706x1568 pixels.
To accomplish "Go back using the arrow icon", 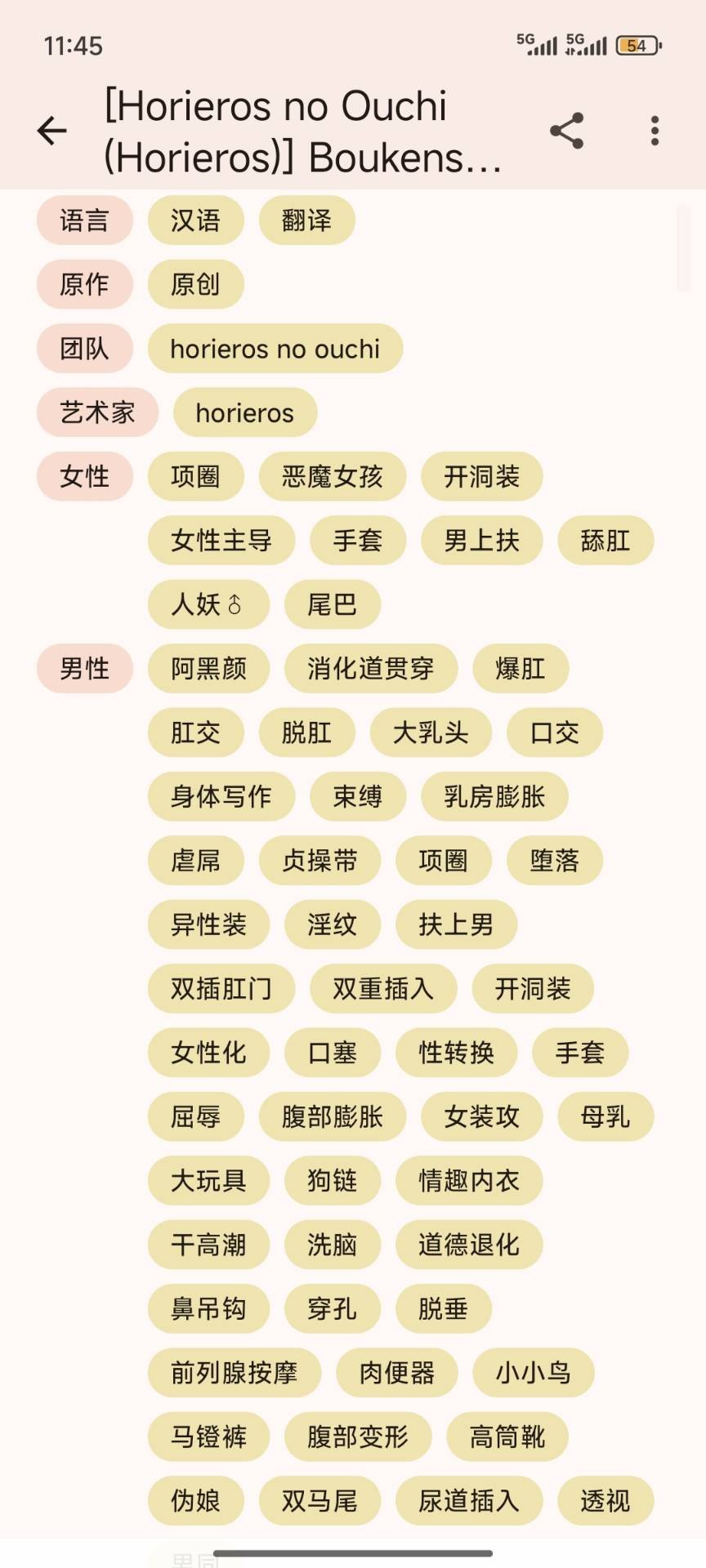I will (x=52, y=131).
